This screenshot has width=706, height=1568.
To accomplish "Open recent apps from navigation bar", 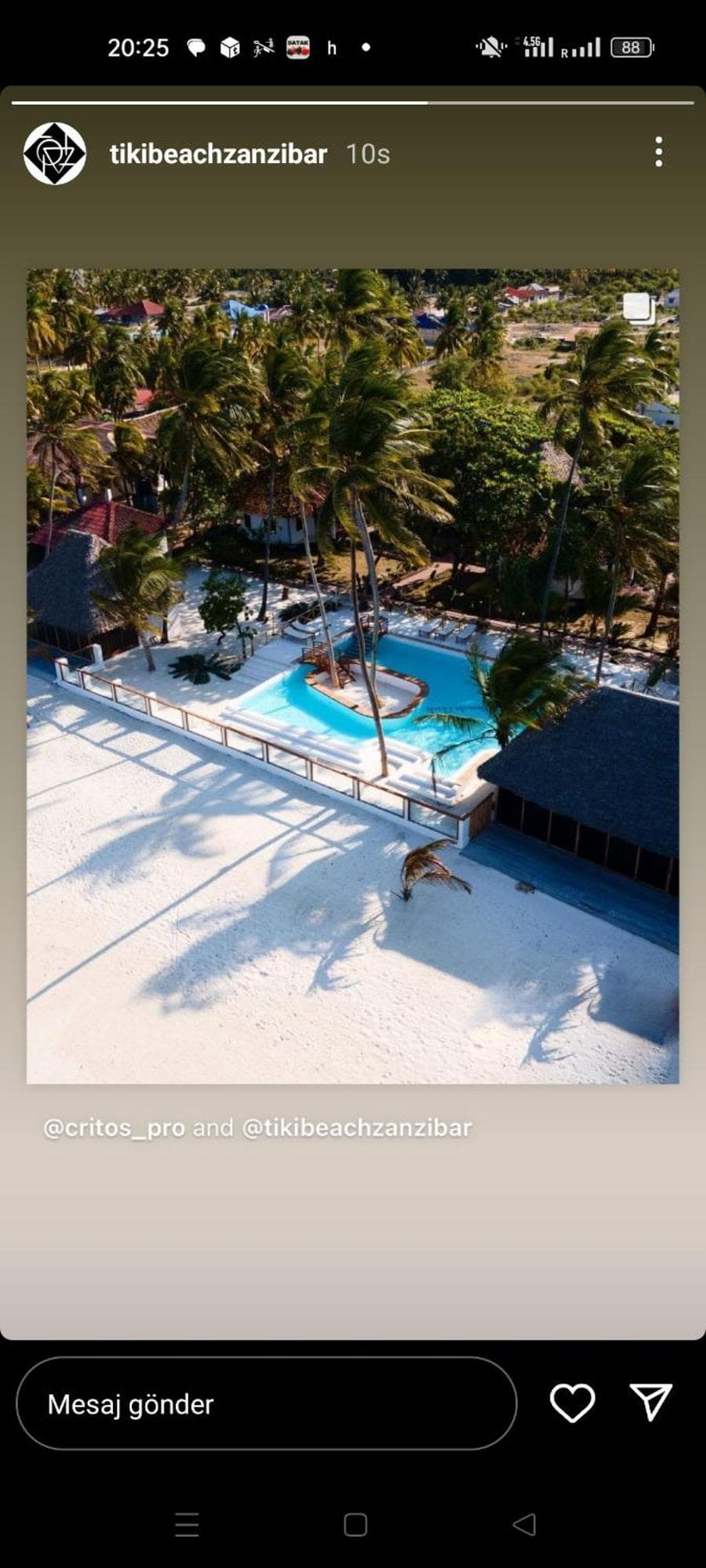I will (187, 1524).
